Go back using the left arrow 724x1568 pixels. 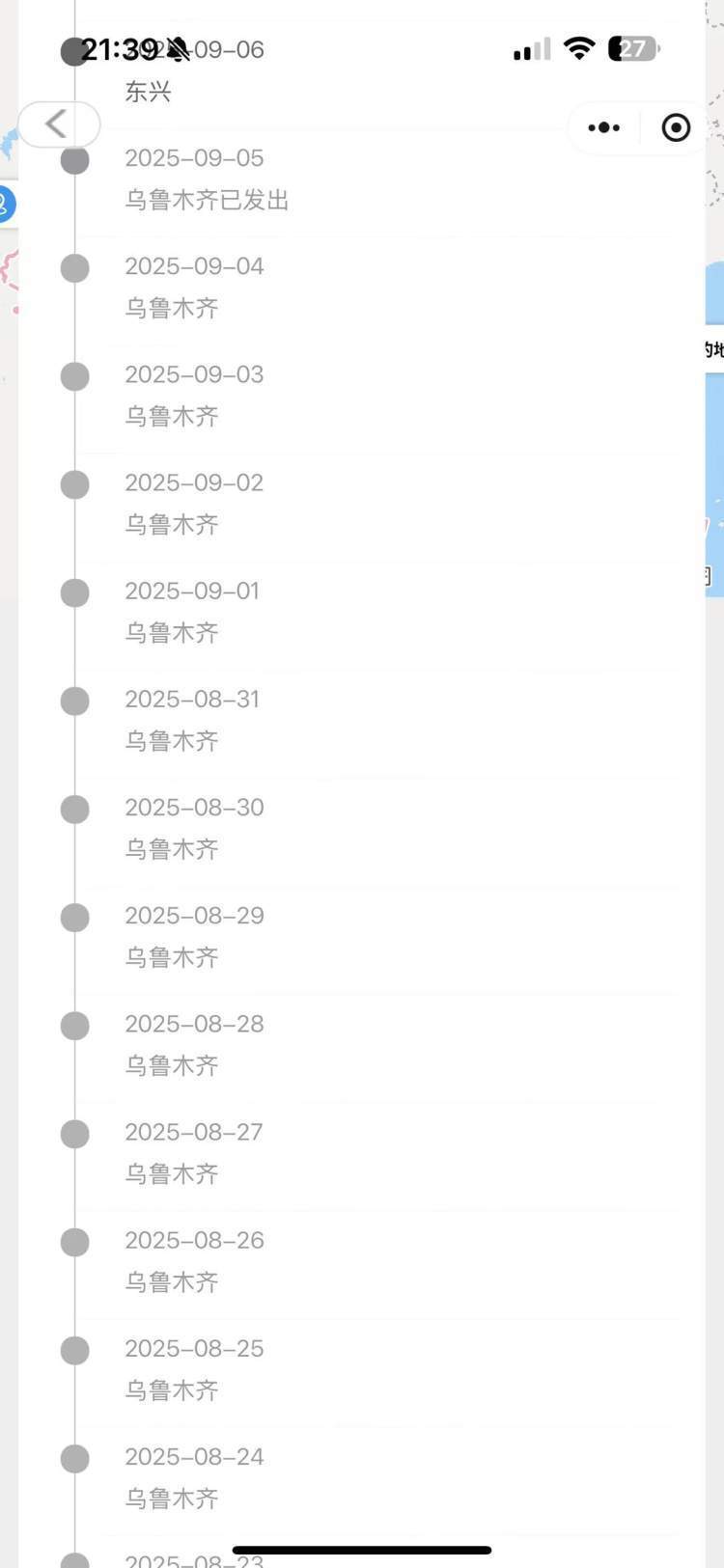[57, 124]
